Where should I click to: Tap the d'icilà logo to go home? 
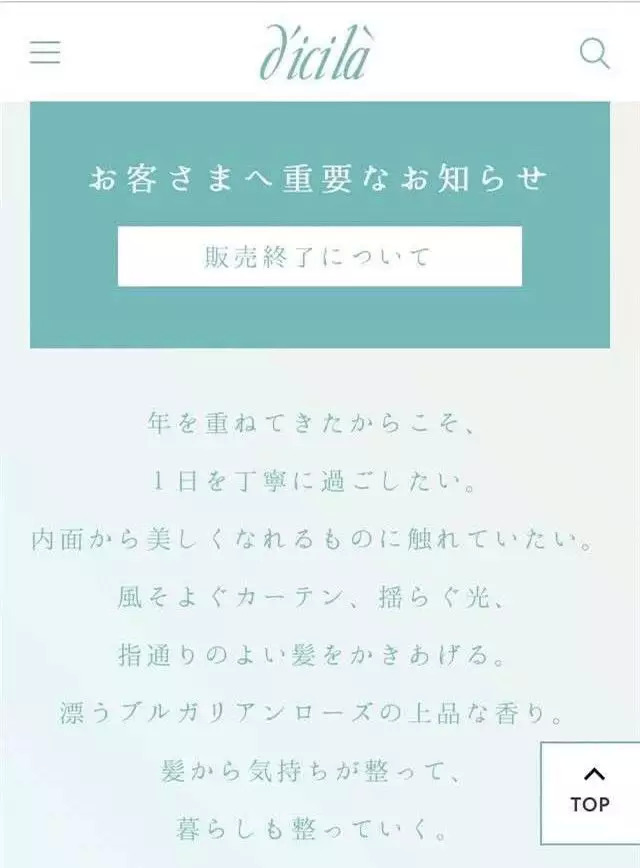coord(314,53)
